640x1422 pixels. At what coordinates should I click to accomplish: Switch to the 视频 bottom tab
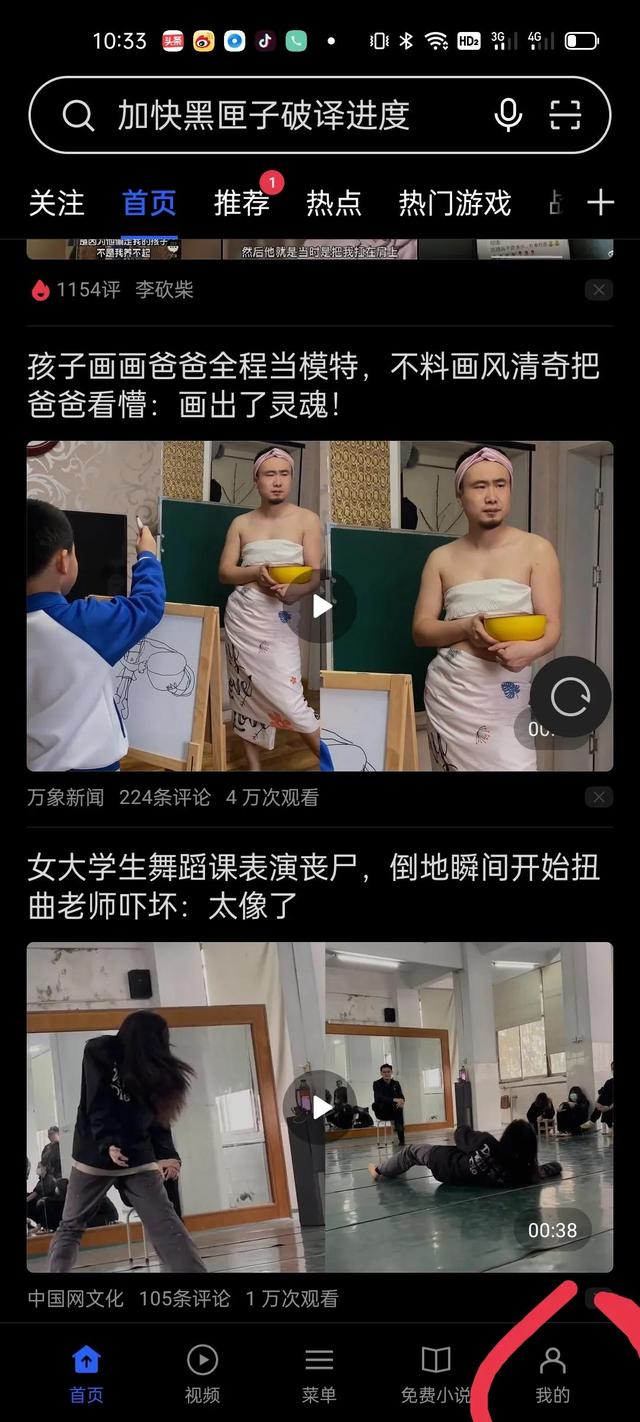click(x=202, y=1374)
